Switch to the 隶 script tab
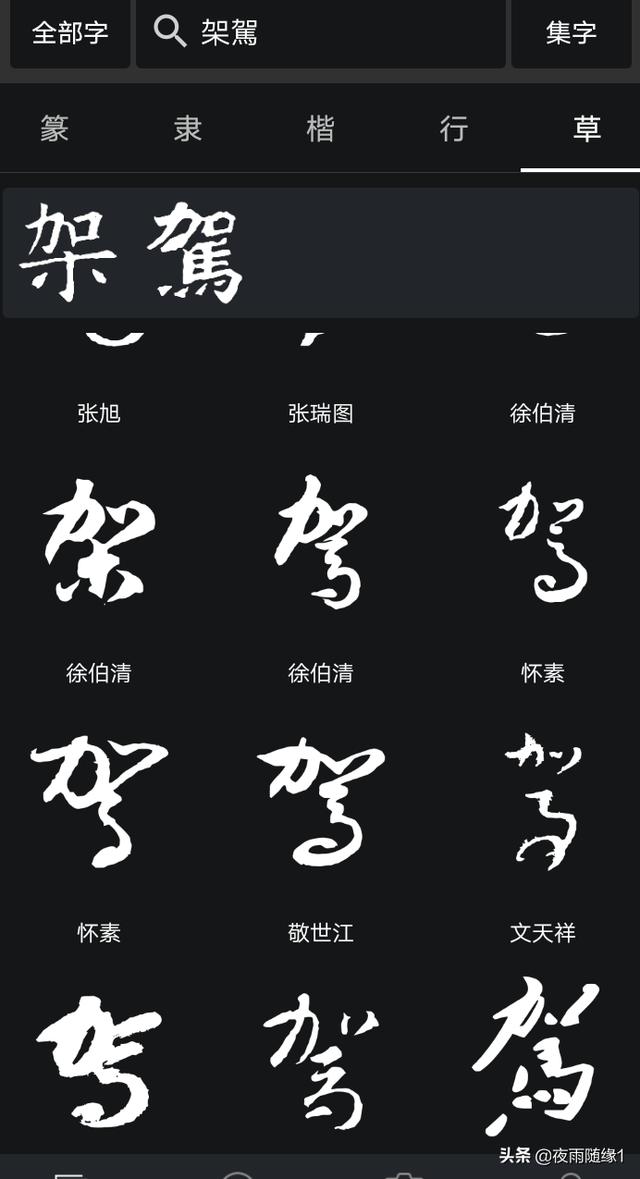The width and height of the screenshot is (640, 1179). click(188, 129)
